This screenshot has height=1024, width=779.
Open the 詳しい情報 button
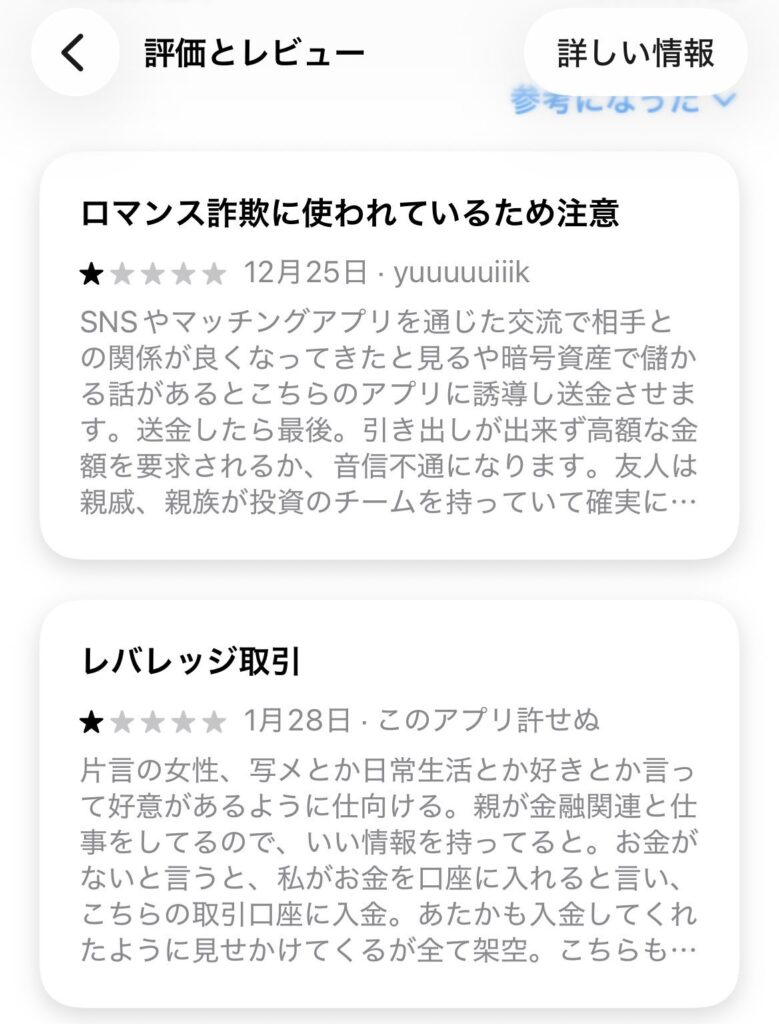[636, 53]
